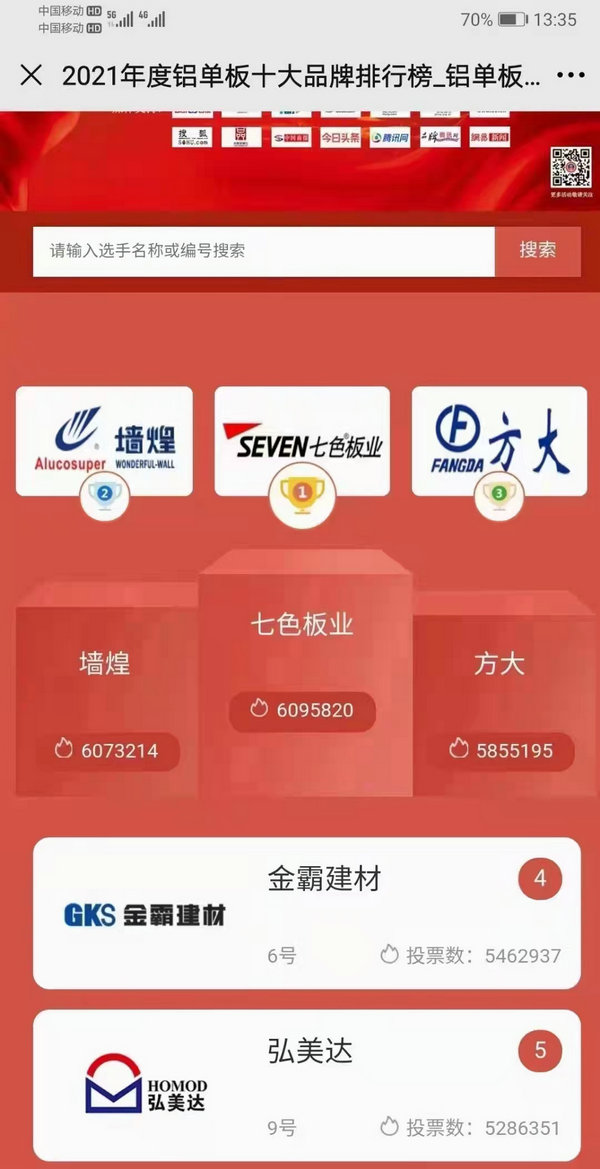Close the ranking webpage
The width and height of the screenshot is (600, 1169).
(31, 76)
